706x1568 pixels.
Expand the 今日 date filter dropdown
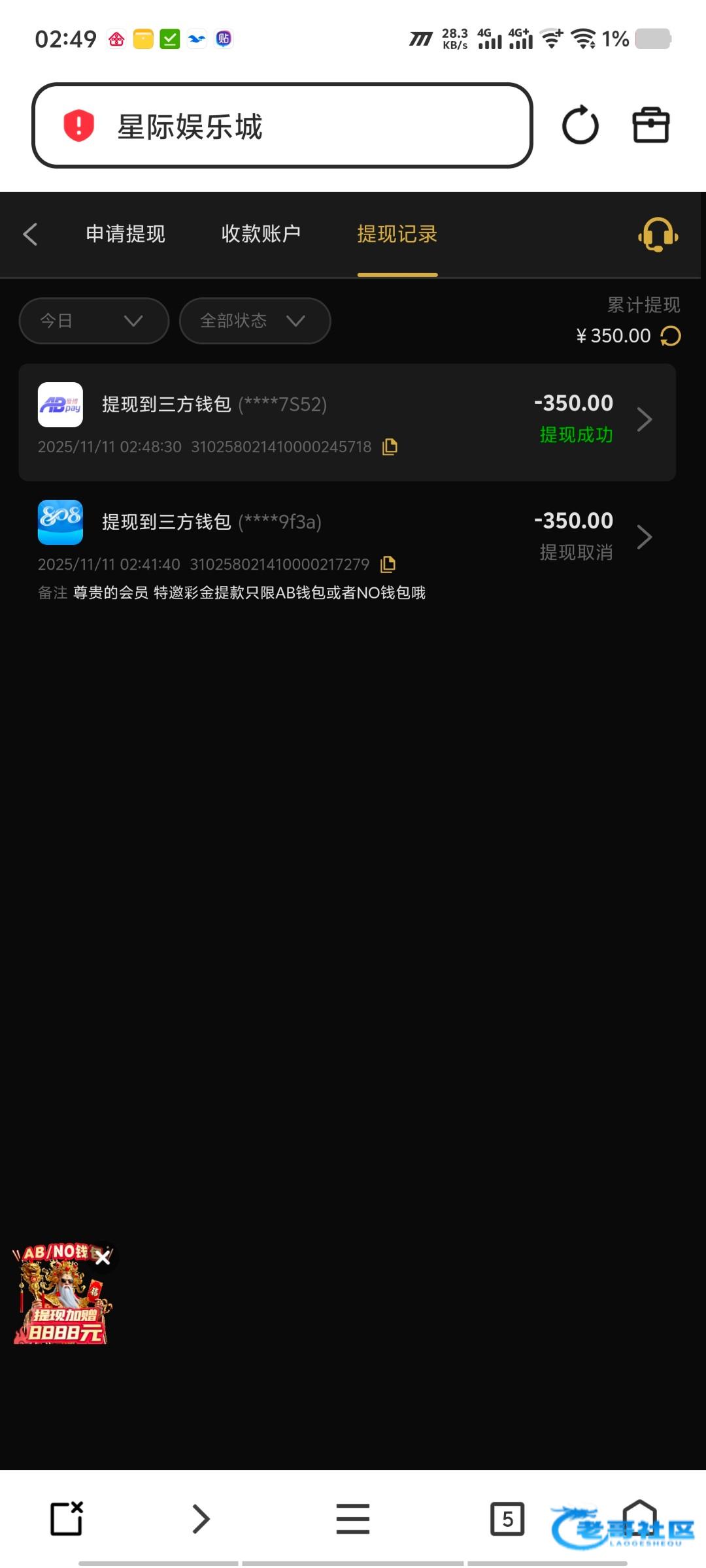coord(94,321)
